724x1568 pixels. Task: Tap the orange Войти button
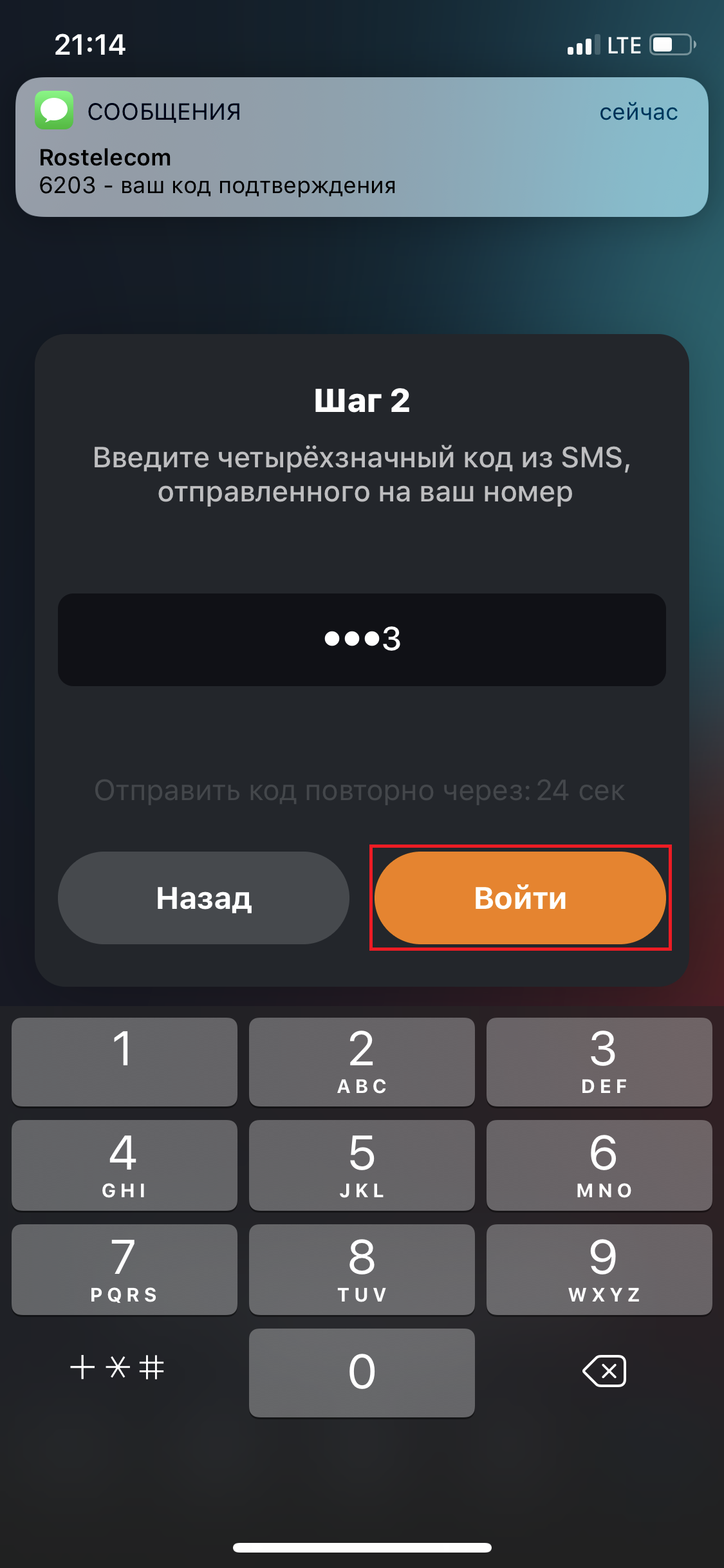[x=520, y=897]
